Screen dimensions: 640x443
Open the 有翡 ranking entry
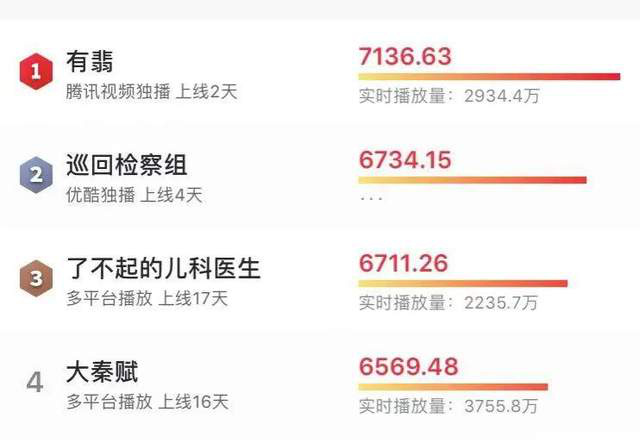tap(90, 64)
